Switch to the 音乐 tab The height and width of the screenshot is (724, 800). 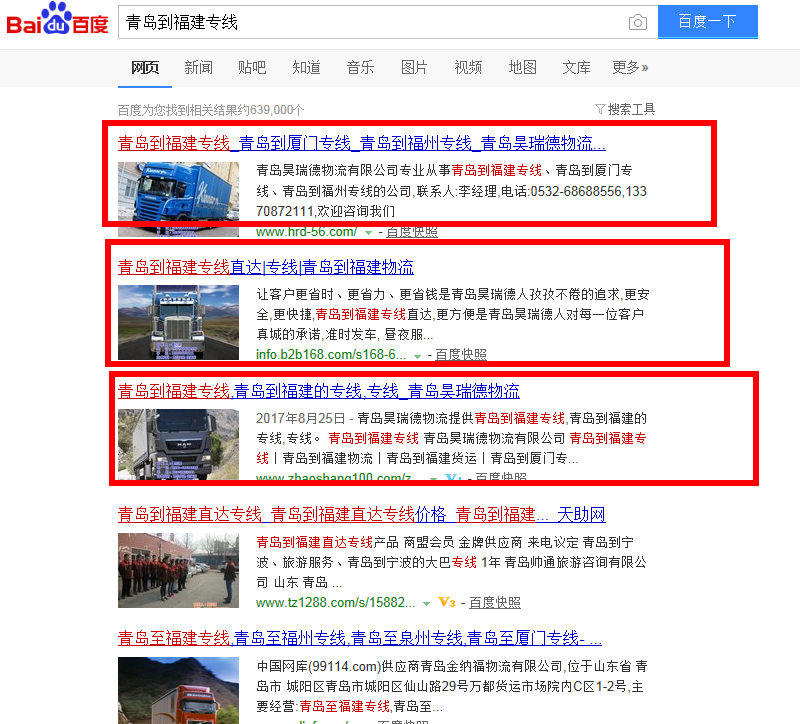pyautogui.click(x=360, y=68)
